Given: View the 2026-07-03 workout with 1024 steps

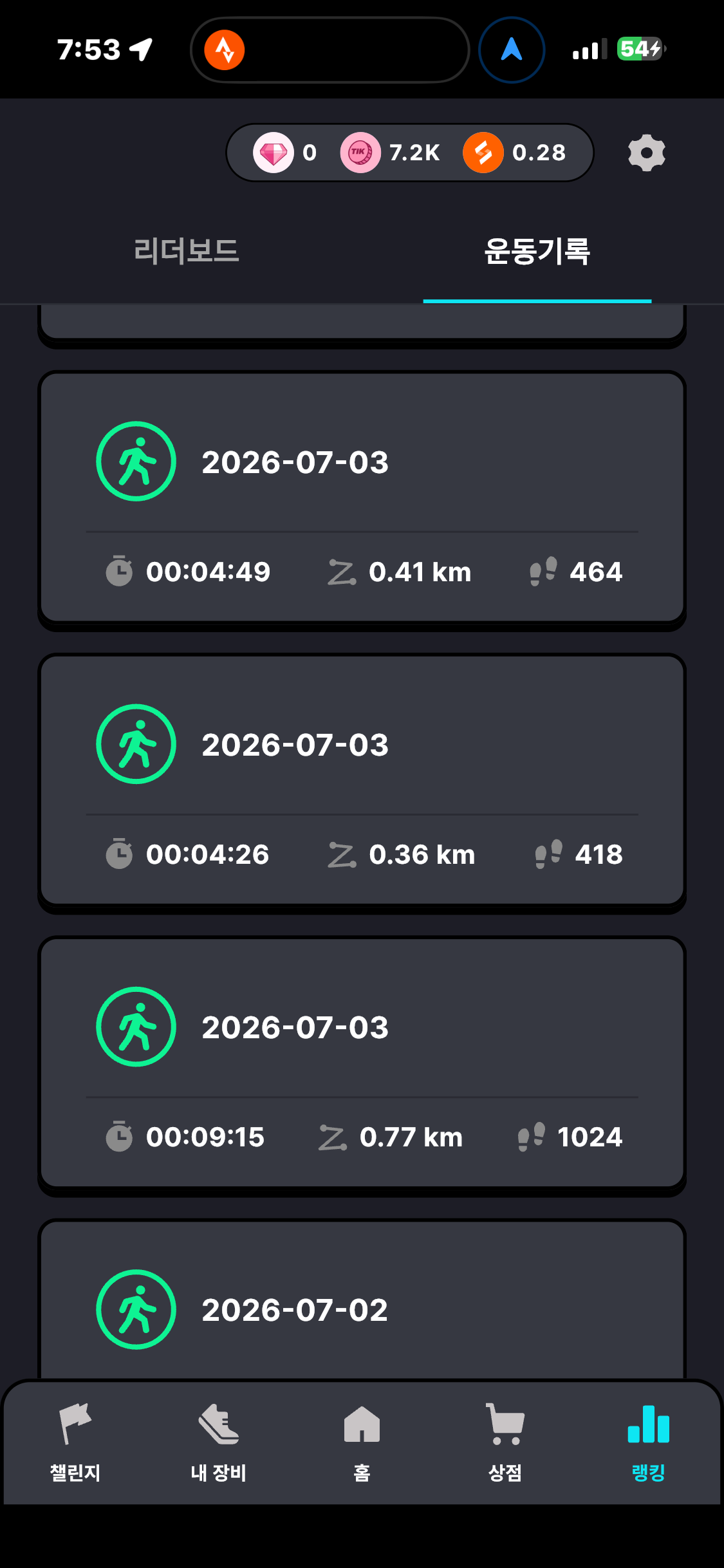Looking at the screenshot, I should pos(362,1063).
